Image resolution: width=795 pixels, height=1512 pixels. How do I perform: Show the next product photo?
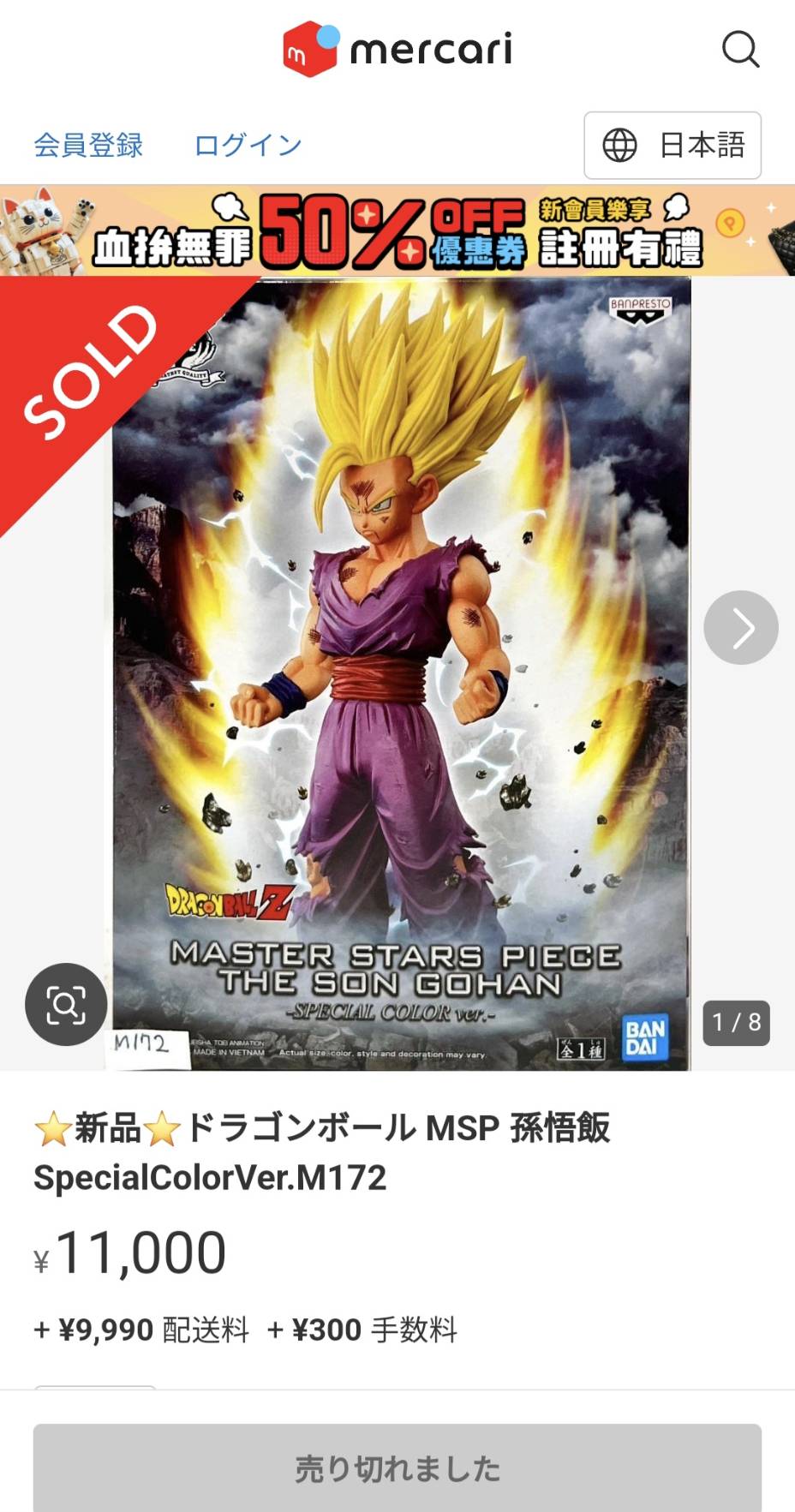(740, 627)
